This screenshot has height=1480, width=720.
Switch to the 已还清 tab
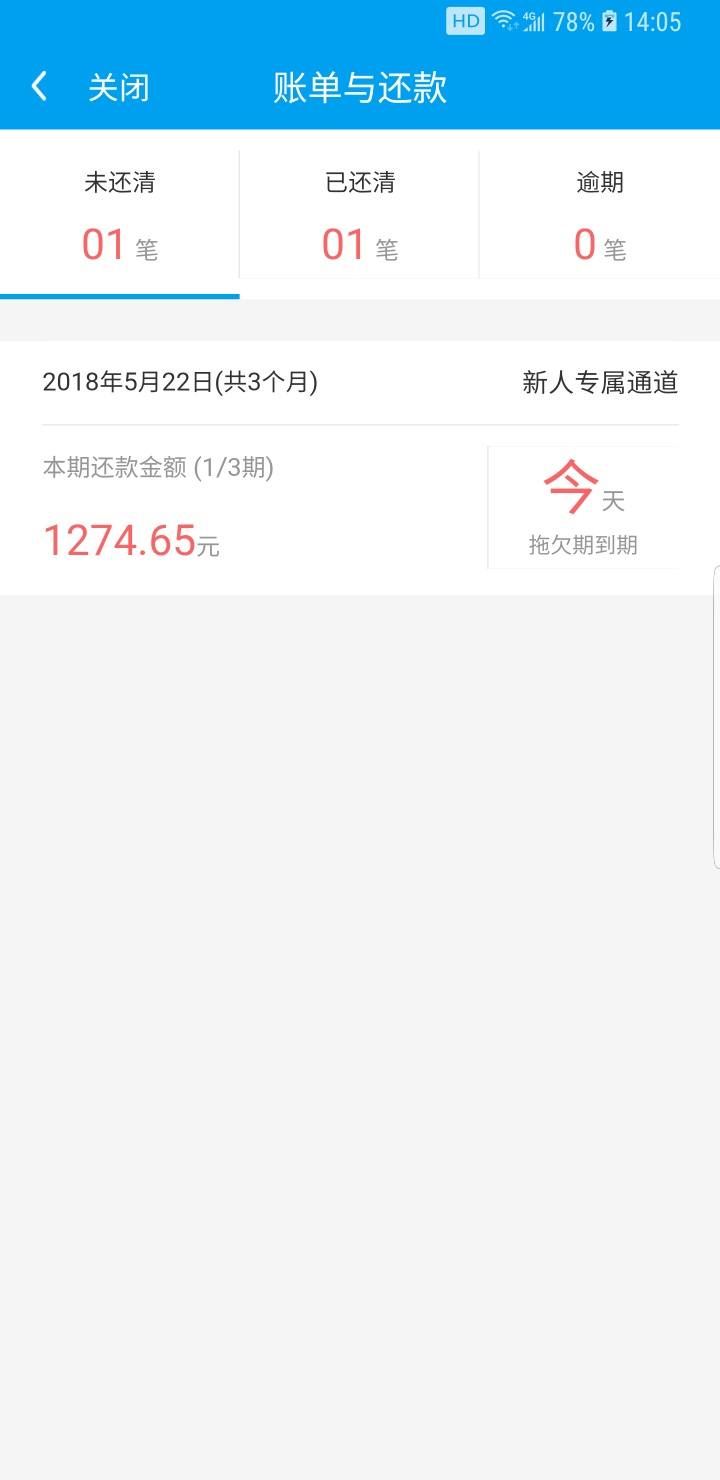click(x=360, y=214)
